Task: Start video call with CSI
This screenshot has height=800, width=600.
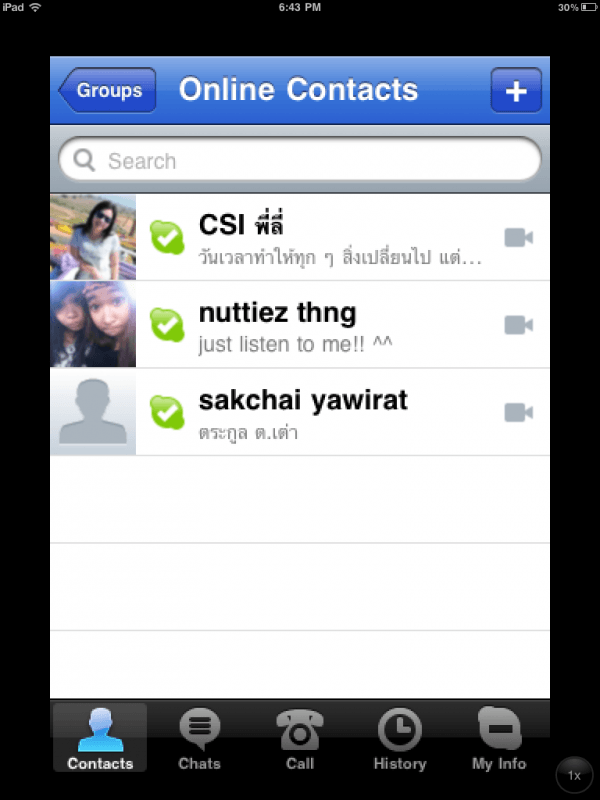Action: coord(518,238)
